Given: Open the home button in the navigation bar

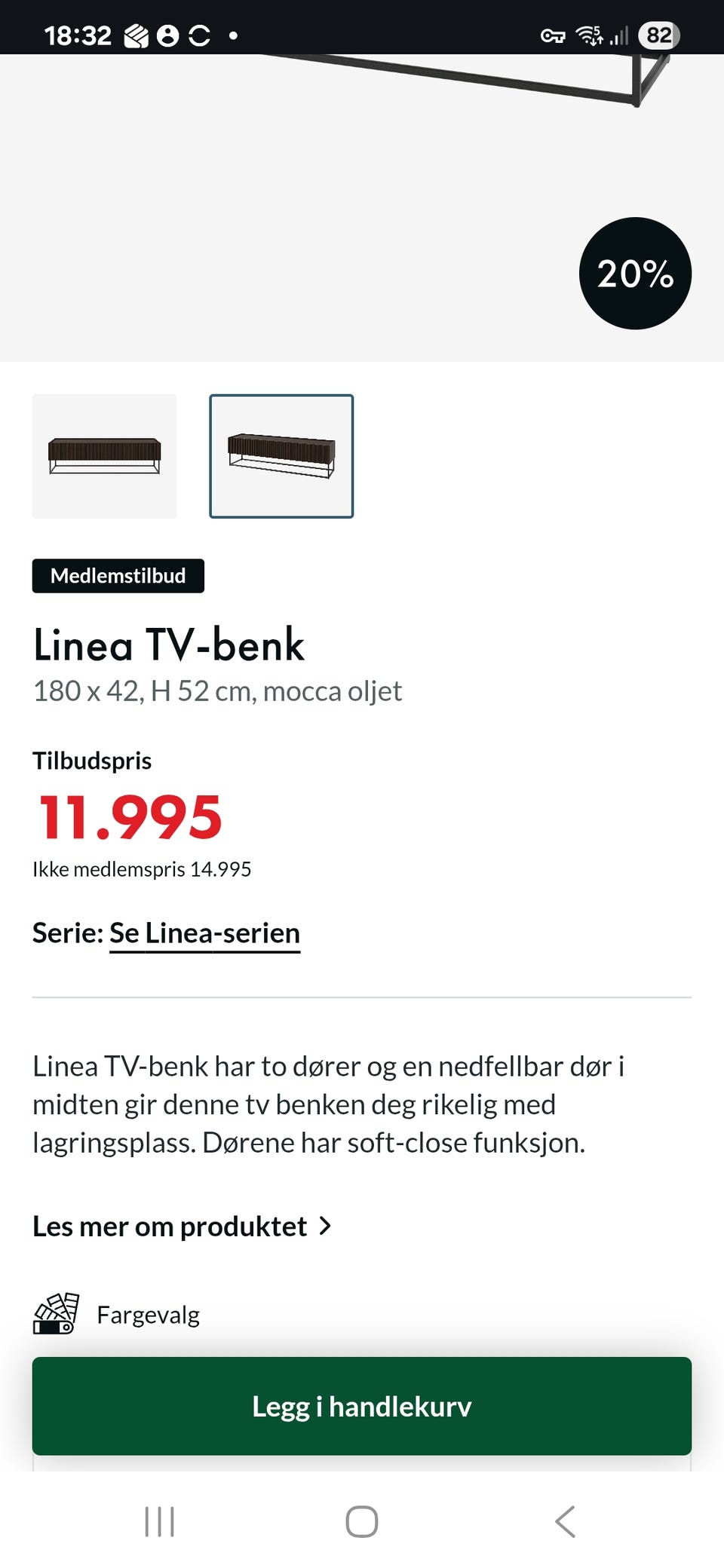Looking at the screenshot, I should point(362,1521).
